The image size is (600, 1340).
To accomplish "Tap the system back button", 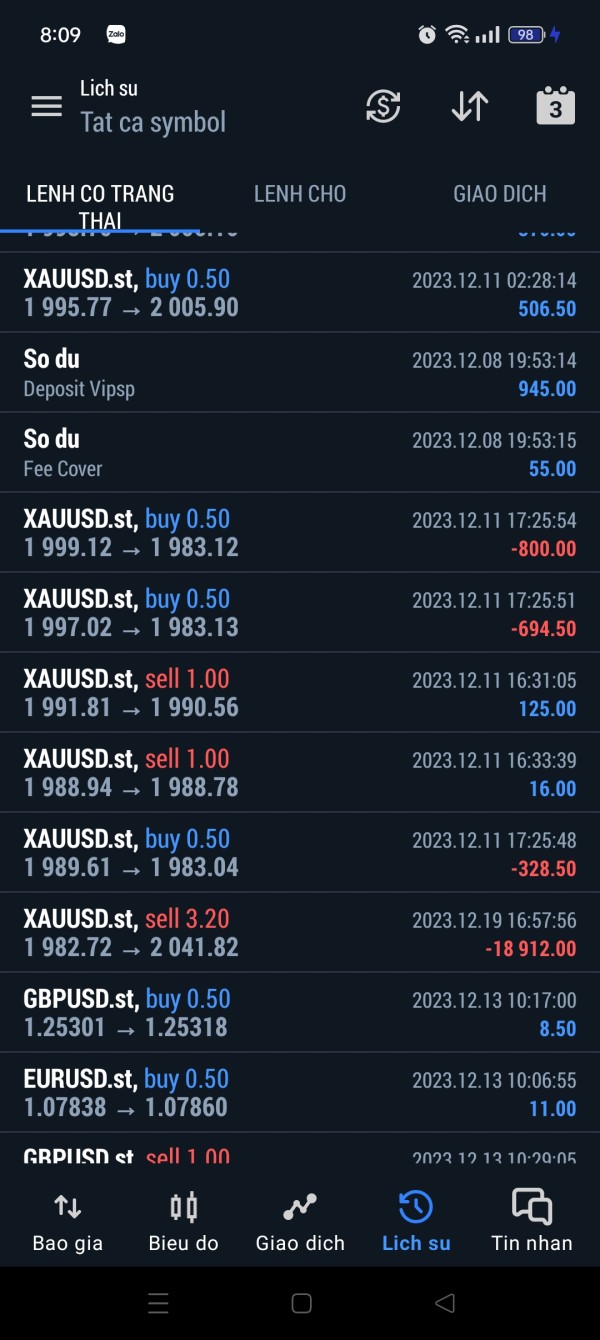I will click(445, 1303).
